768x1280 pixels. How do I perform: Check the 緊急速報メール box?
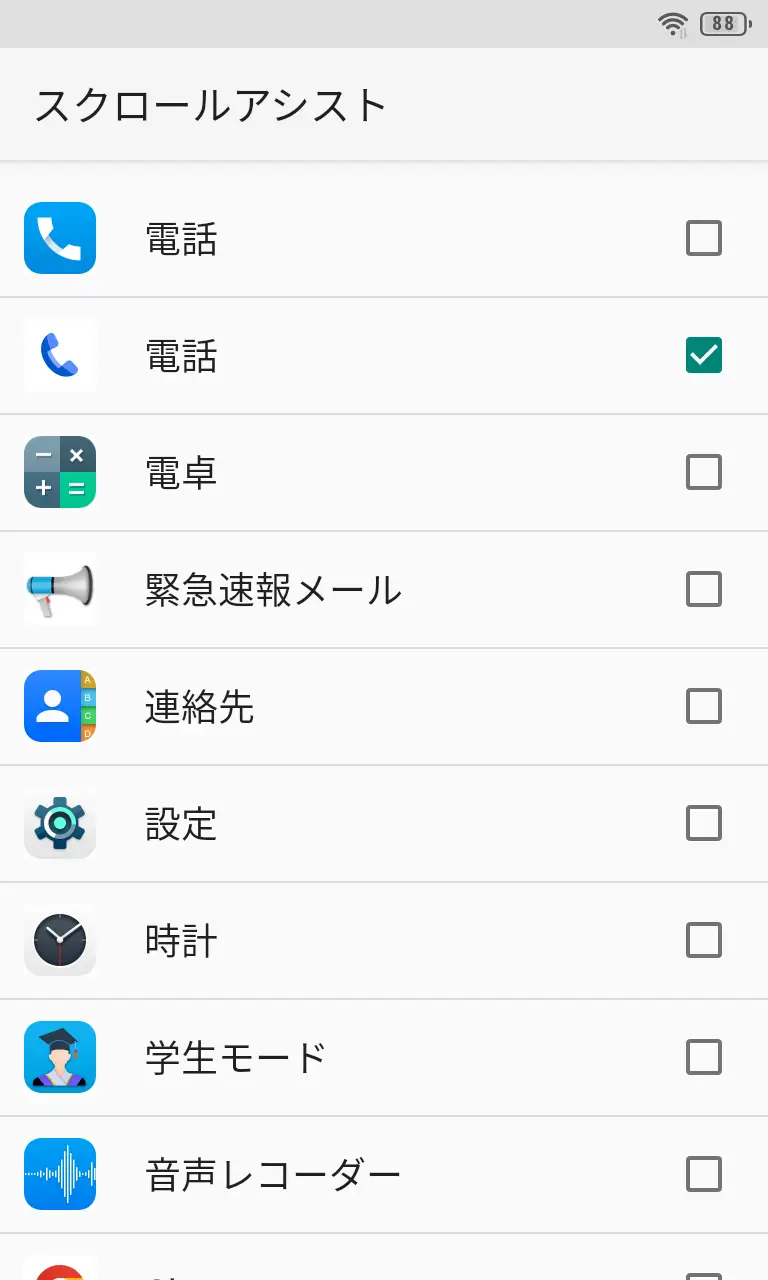pos(704,589)
